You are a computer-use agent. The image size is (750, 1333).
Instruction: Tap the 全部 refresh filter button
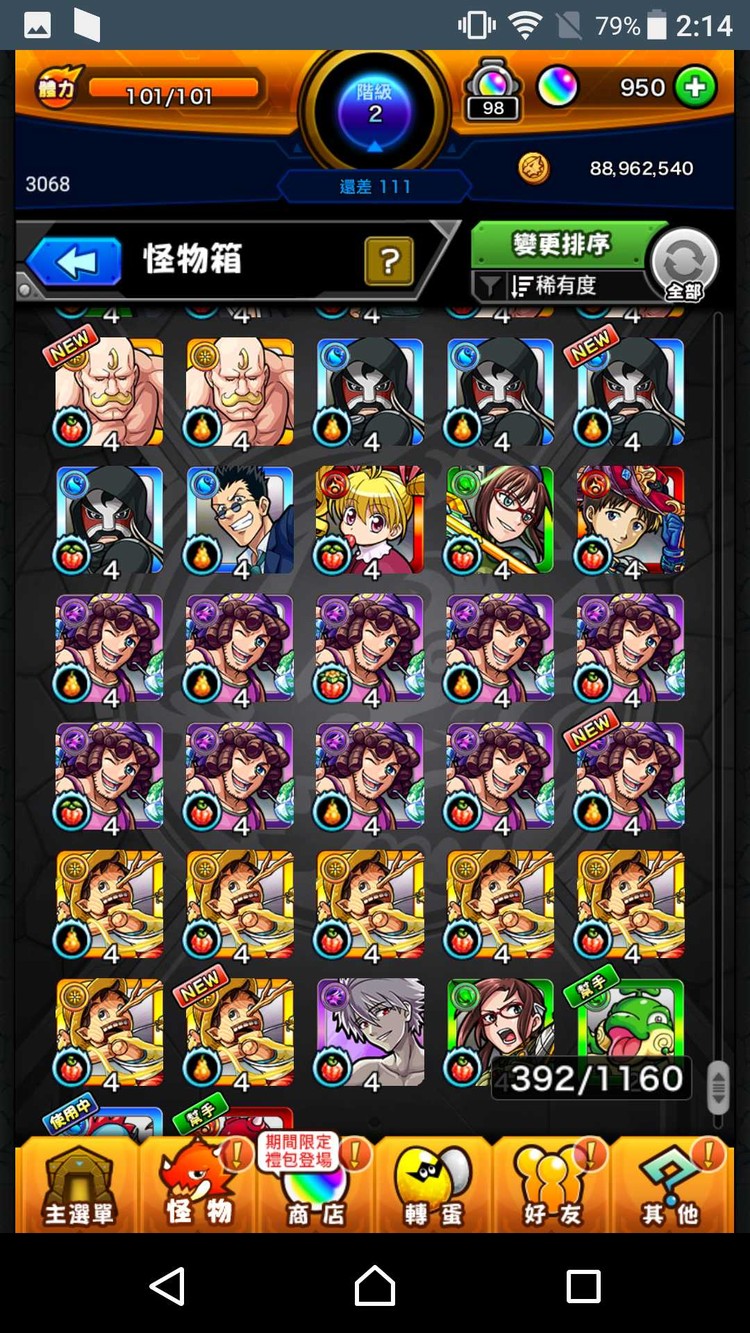point(684,265)
